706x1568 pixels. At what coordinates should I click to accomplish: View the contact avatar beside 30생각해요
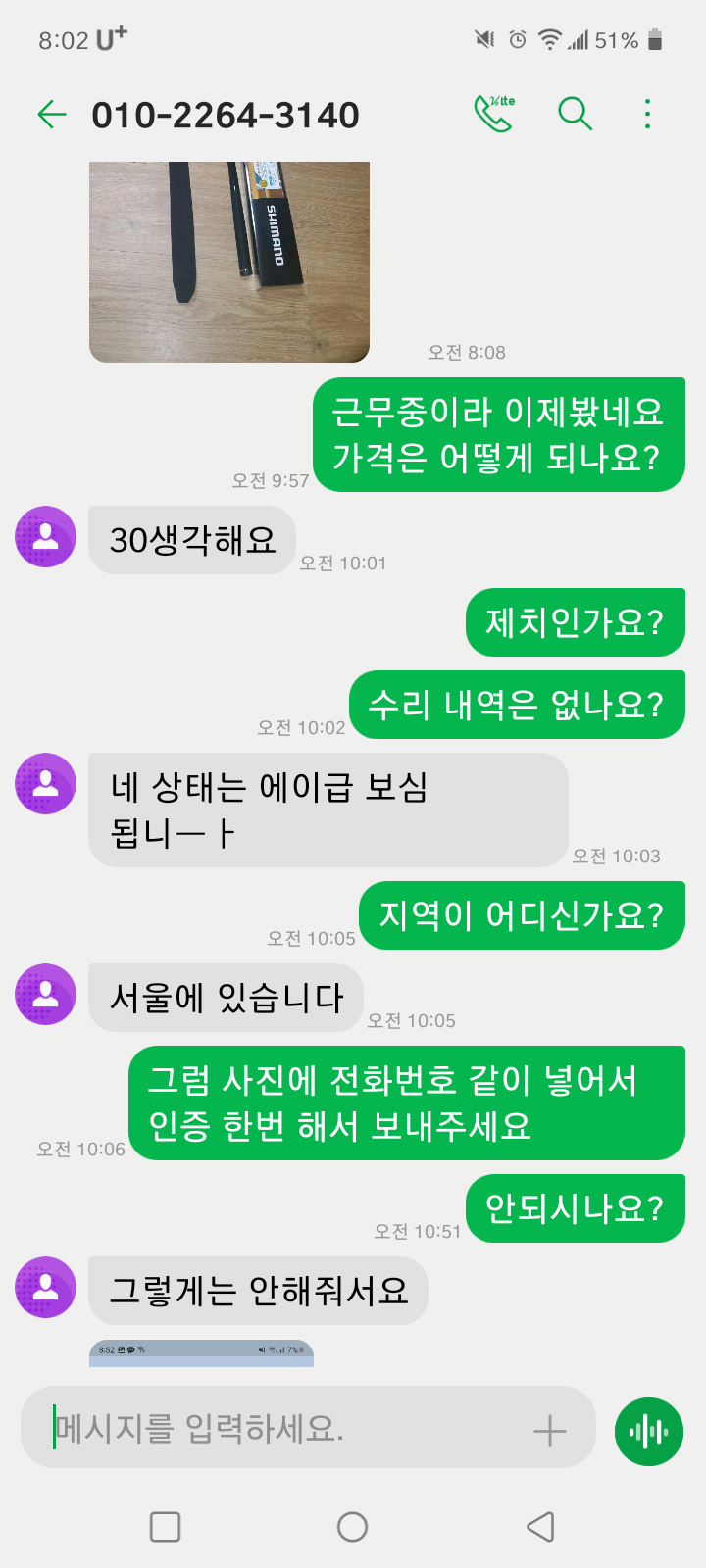46,537
